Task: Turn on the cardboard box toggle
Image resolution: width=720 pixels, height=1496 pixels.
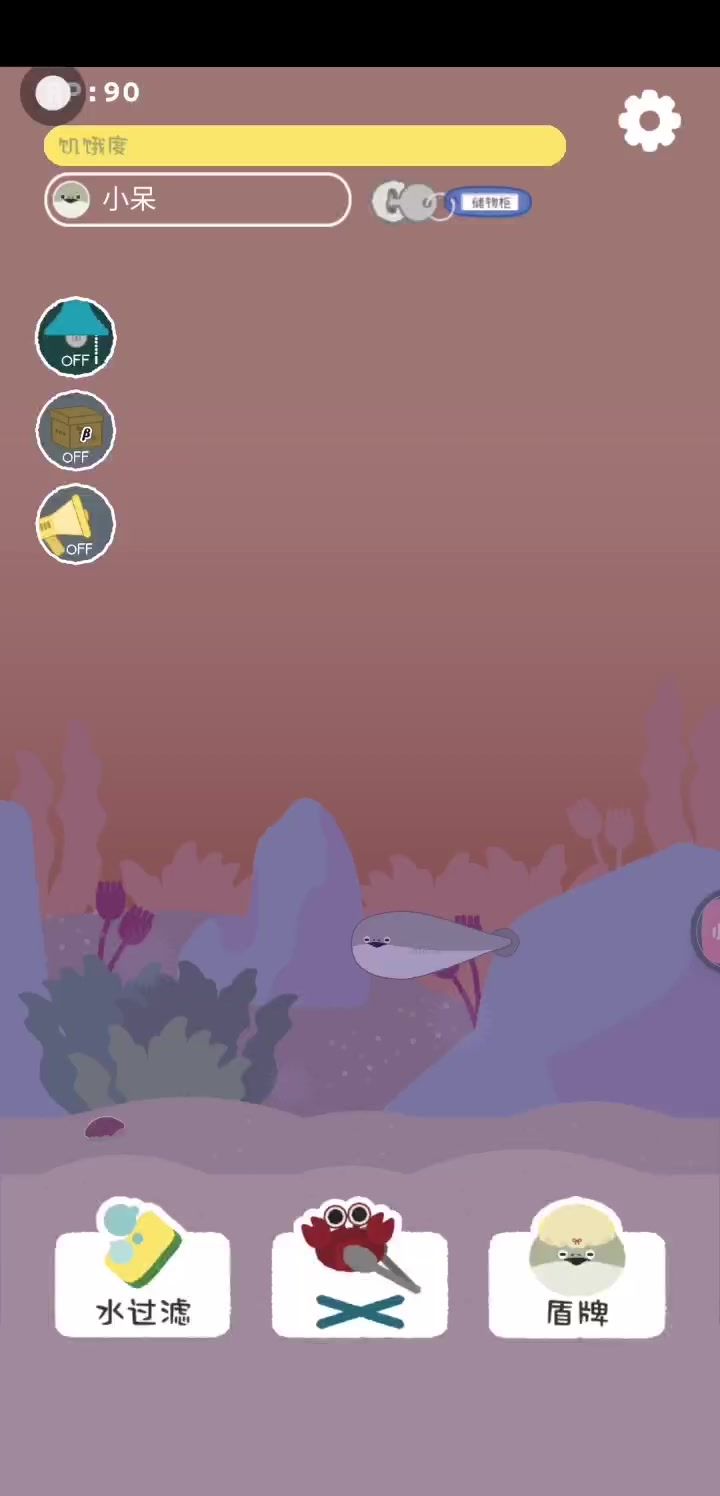Action: click(76, 430)
